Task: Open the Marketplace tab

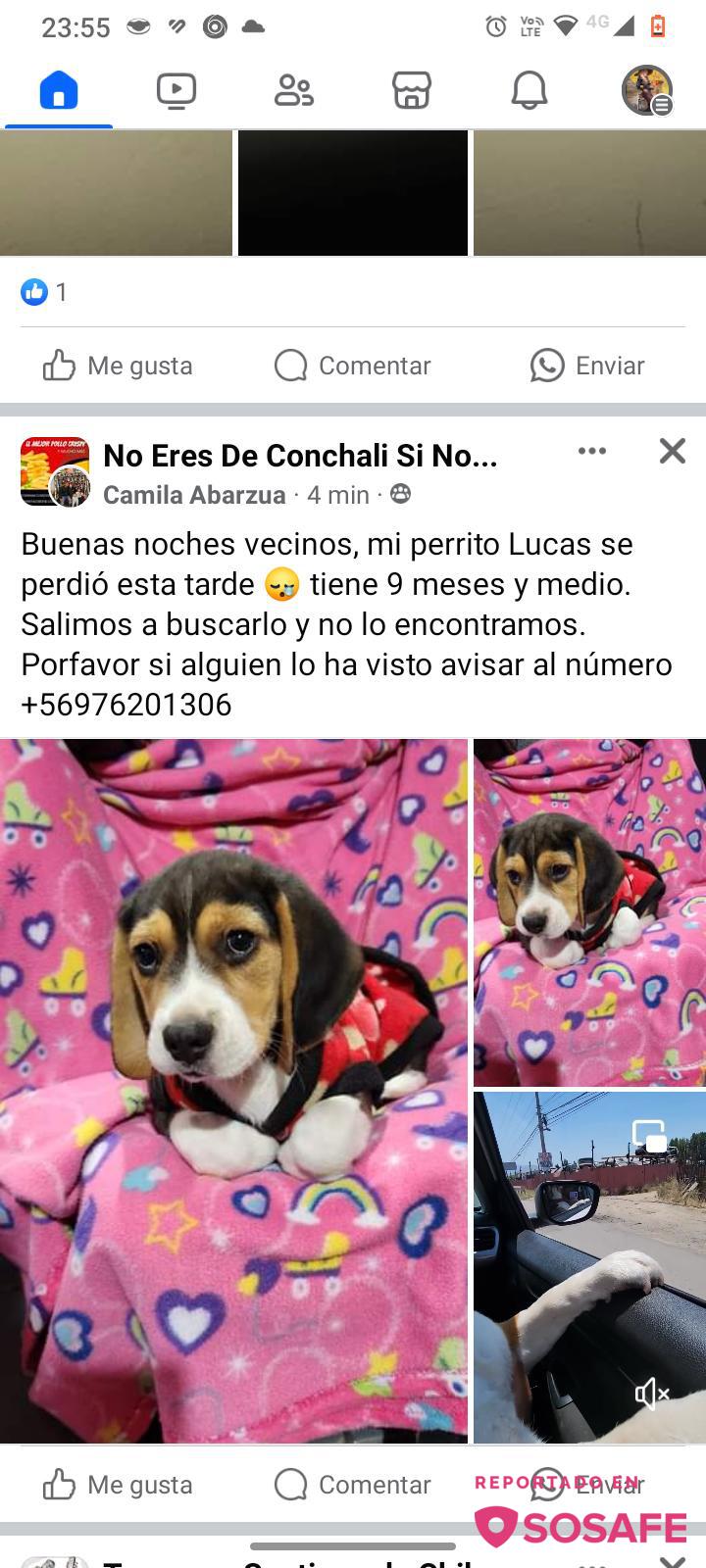Action: [x=412, y=90]
